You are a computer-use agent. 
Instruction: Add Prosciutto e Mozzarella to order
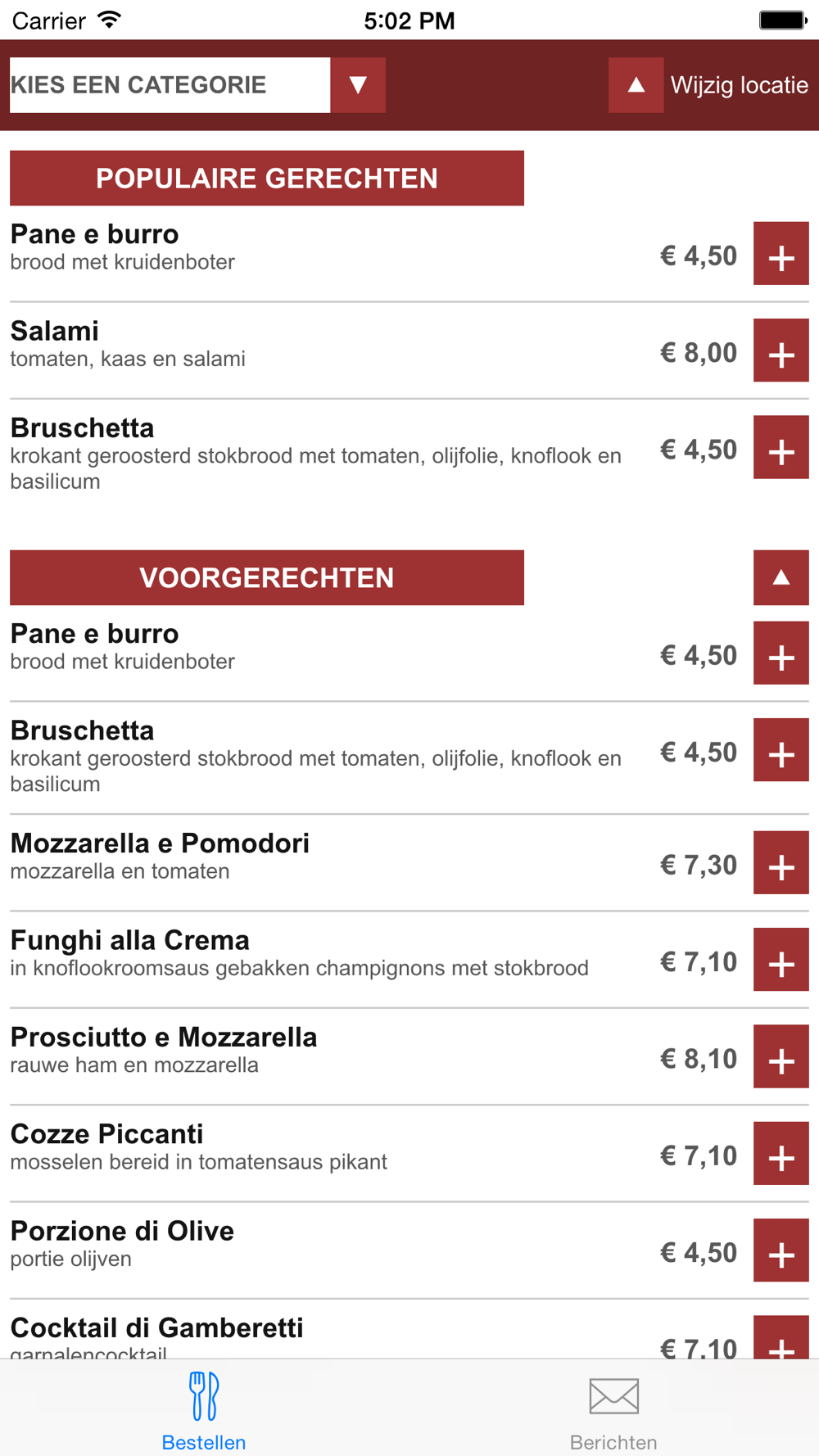[781, 1058]
